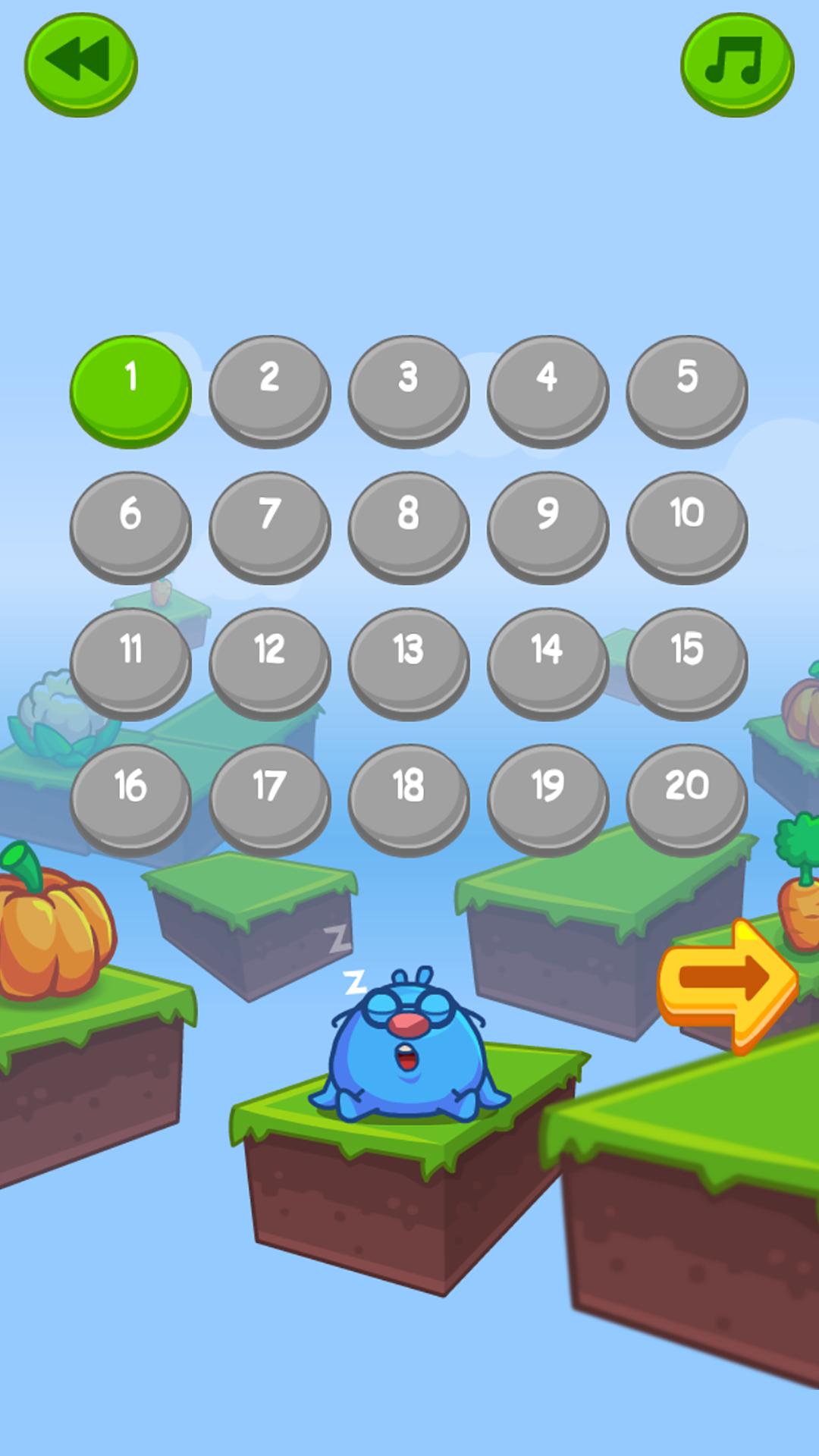Viewport: 819px width, 1456px height.
Task: Tap the level 10 button
Action: point(686,525)
